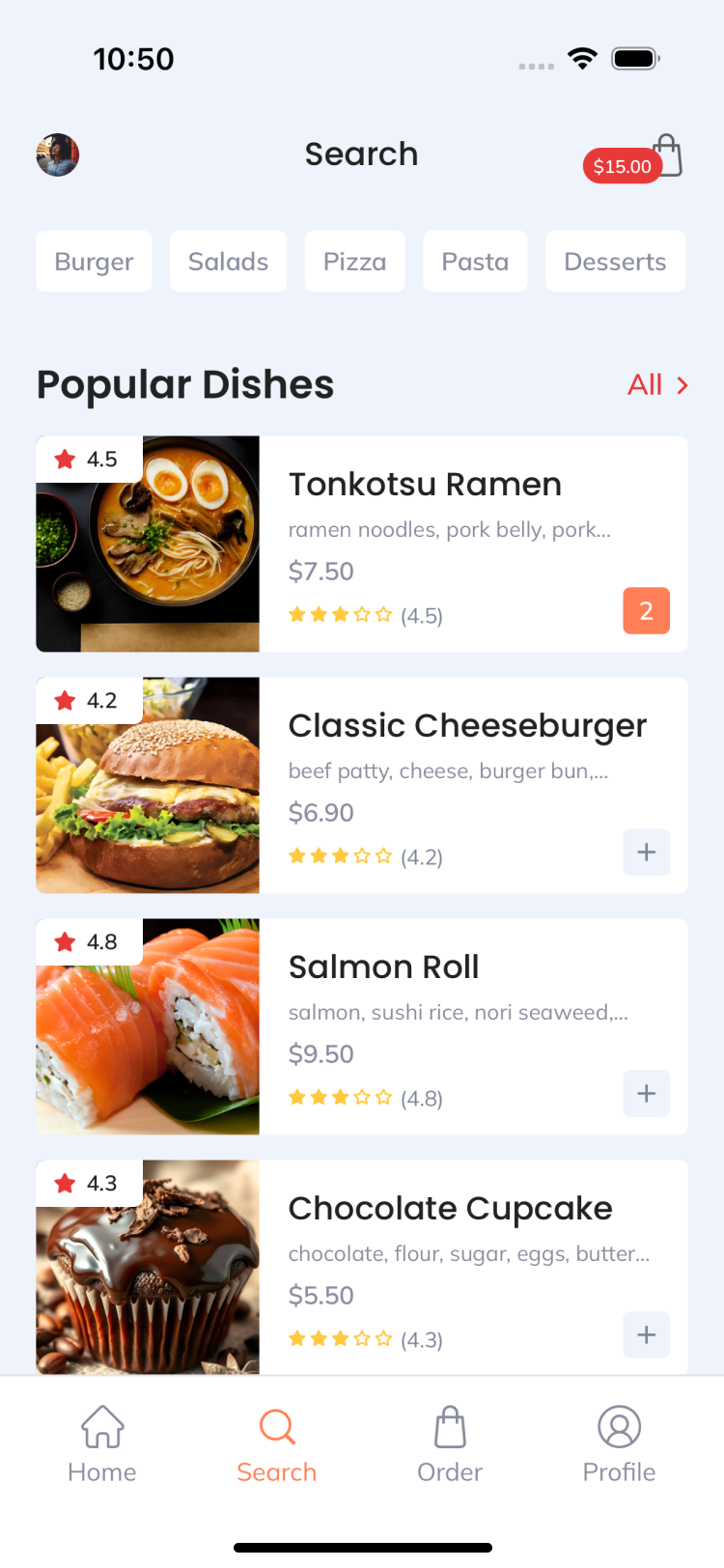This screenshot has width=724, height=1568.
Task: Add Salmon Roll to the order
Action: click(x=646, y=1094)
